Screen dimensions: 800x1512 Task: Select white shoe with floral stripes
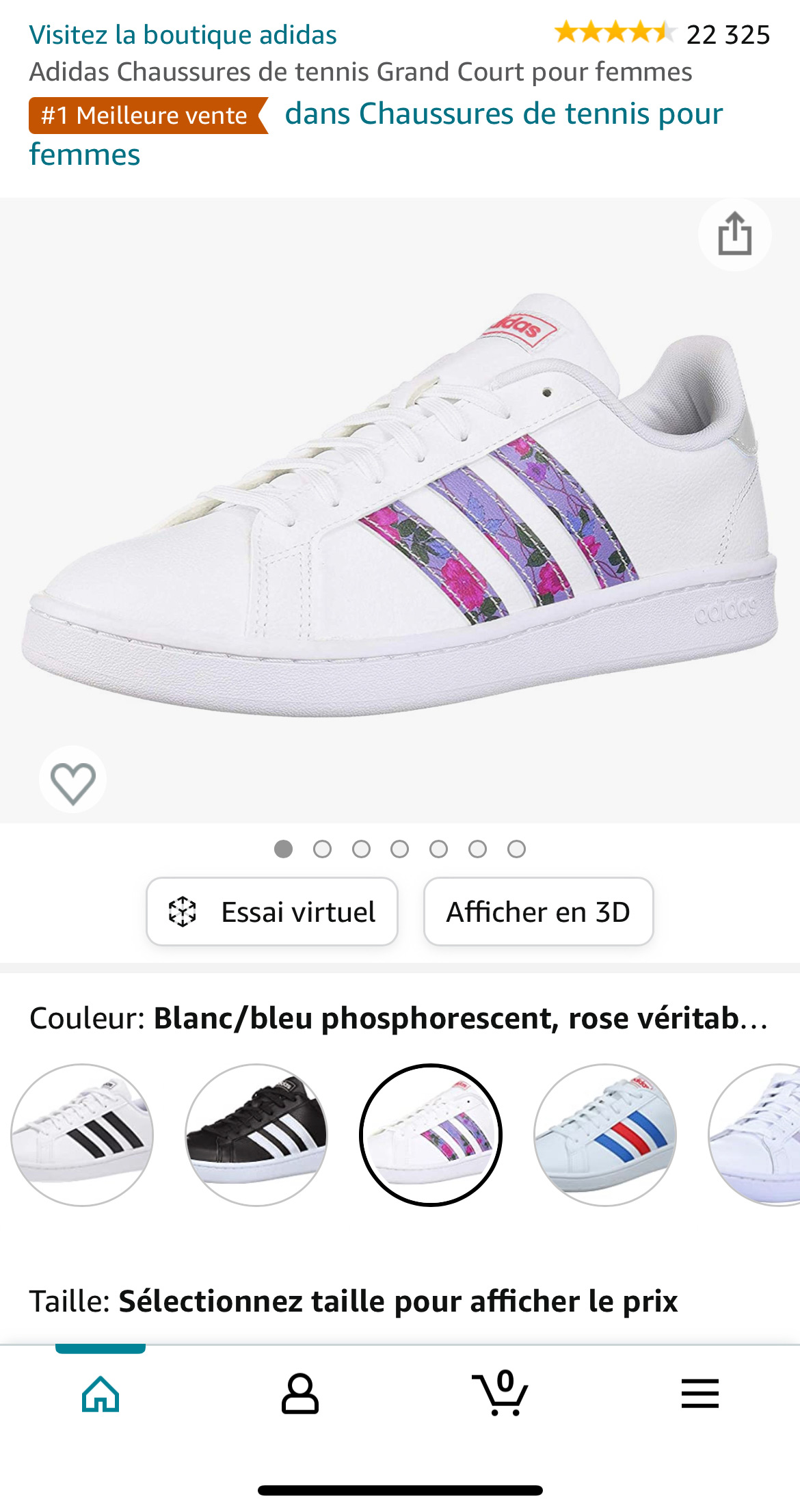pyautogui.click(x=431, y=1135)
